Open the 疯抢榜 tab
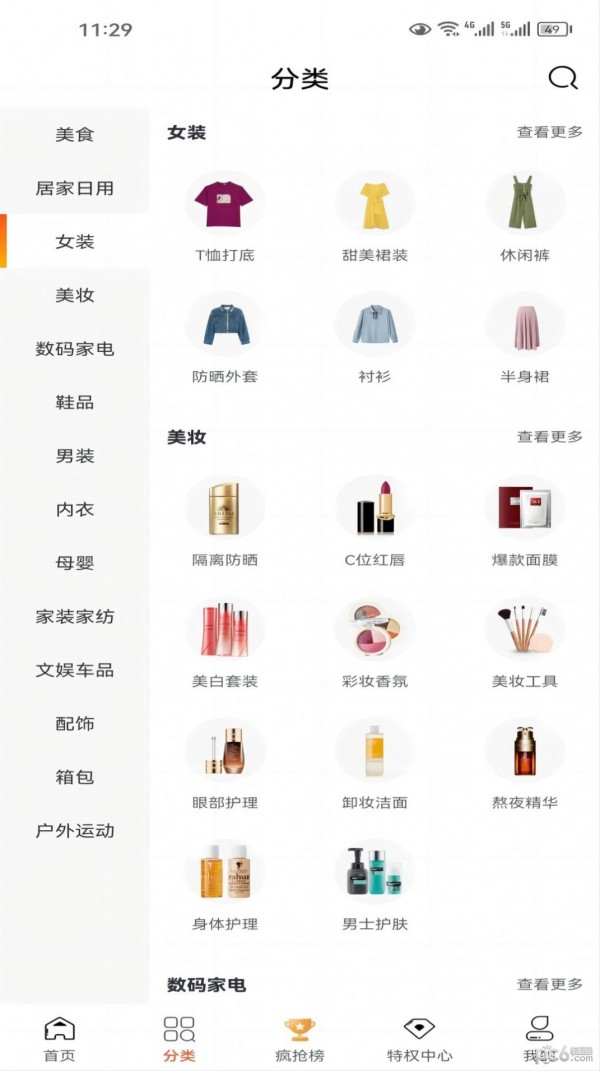The image size is (600, 1071). coord(299,1039)
